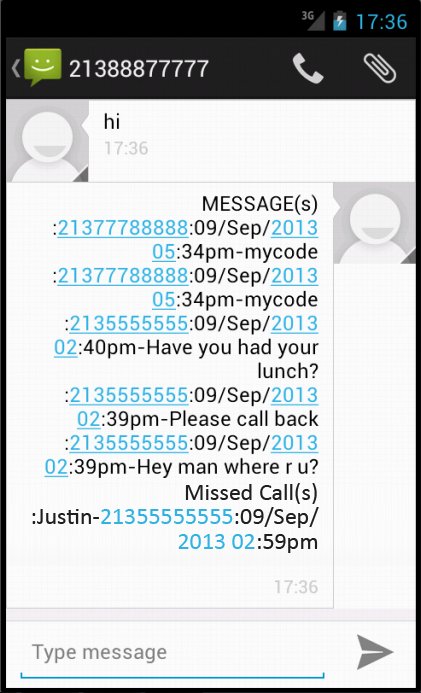Open the contact avatar beside "hi"
The image size is (421, 693).
[x=47, y=141]
